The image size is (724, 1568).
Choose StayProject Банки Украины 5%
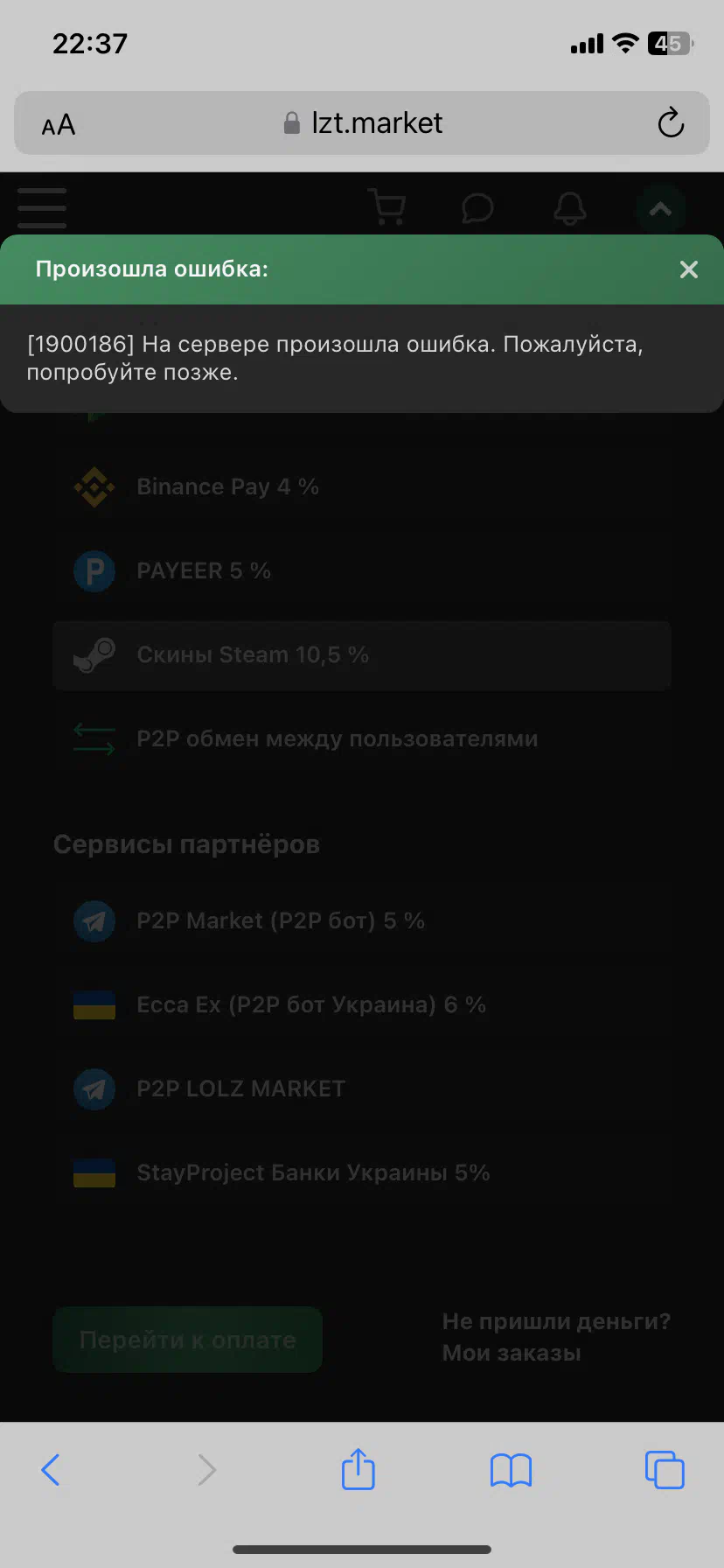point(362,1173)
